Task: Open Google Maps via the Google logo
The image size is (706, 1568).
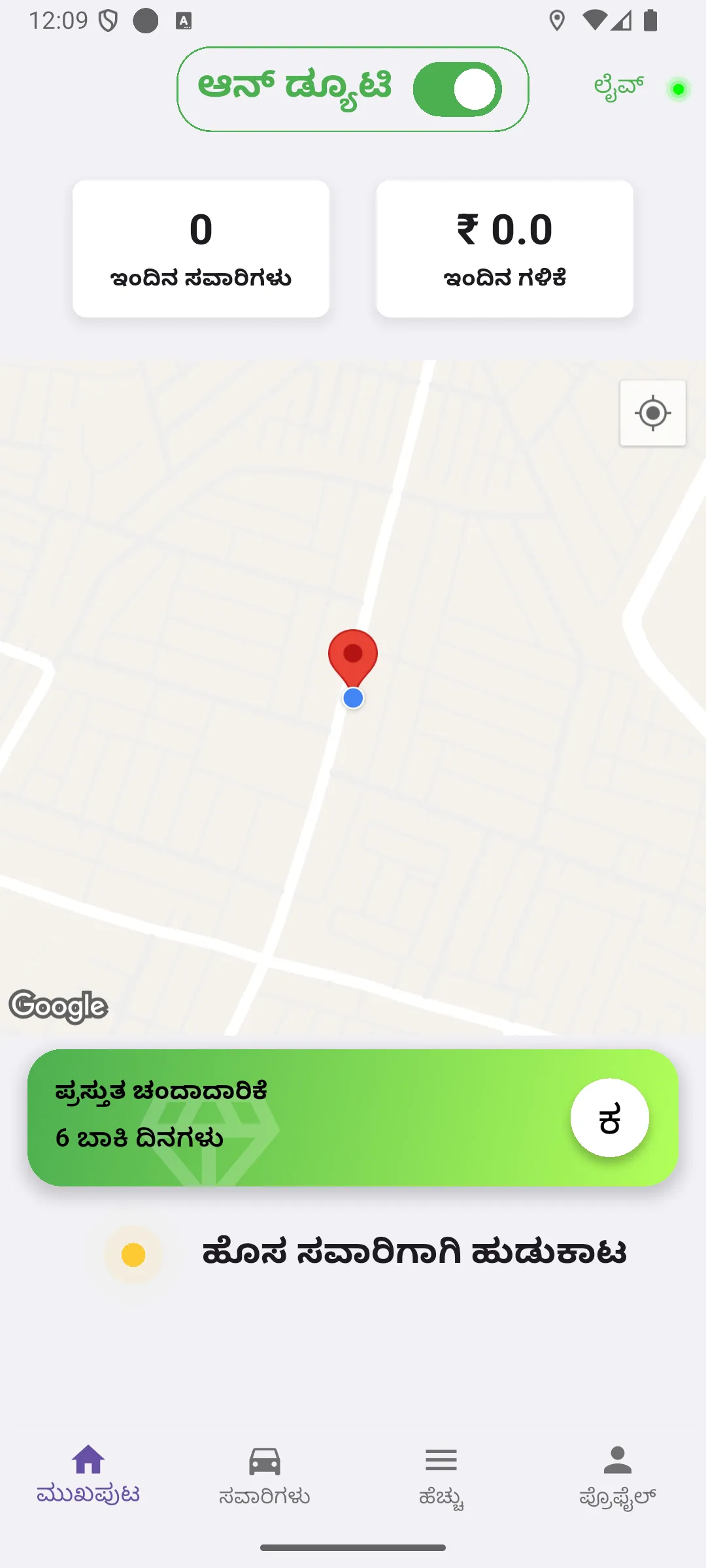Action: (x=59, y=1006)
